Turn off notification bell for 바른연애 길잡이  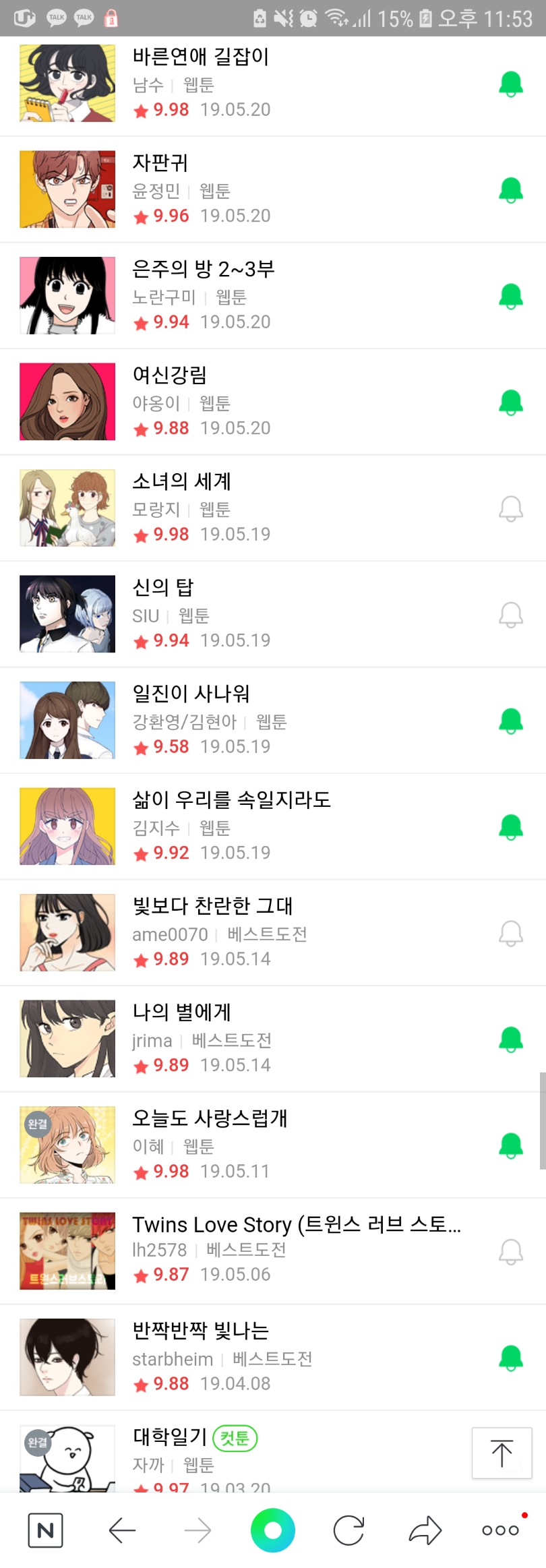[510, 84]
